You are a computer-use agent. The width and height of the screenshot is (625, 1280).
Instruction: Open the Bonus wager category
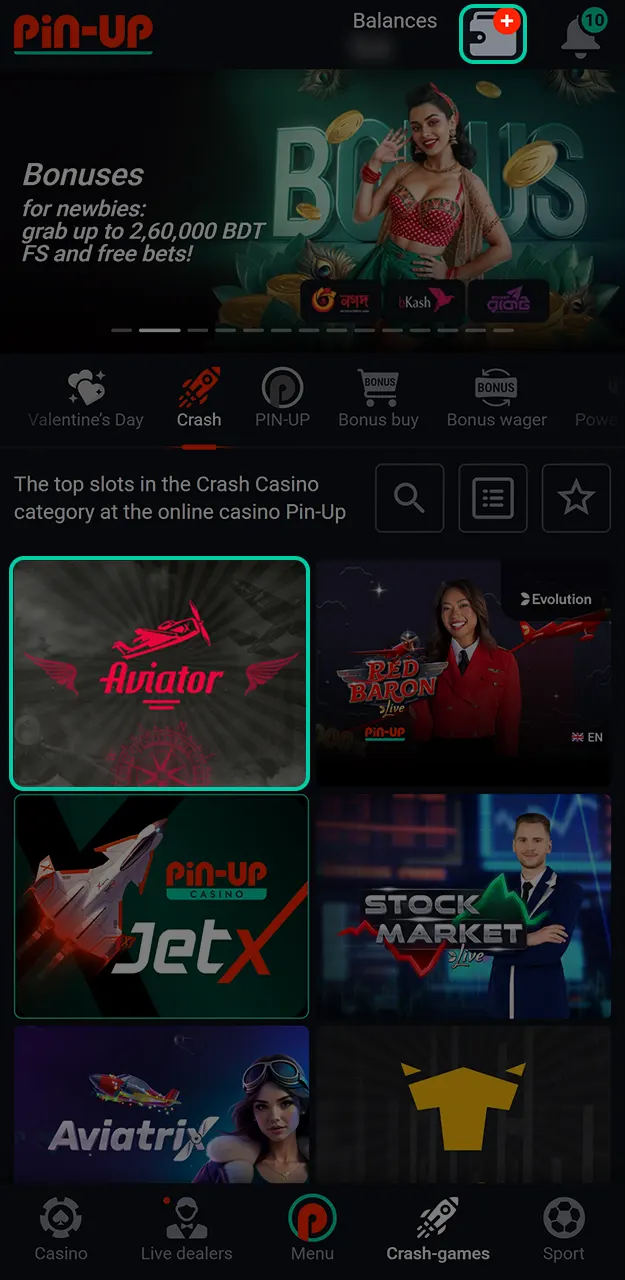(496, 398)
